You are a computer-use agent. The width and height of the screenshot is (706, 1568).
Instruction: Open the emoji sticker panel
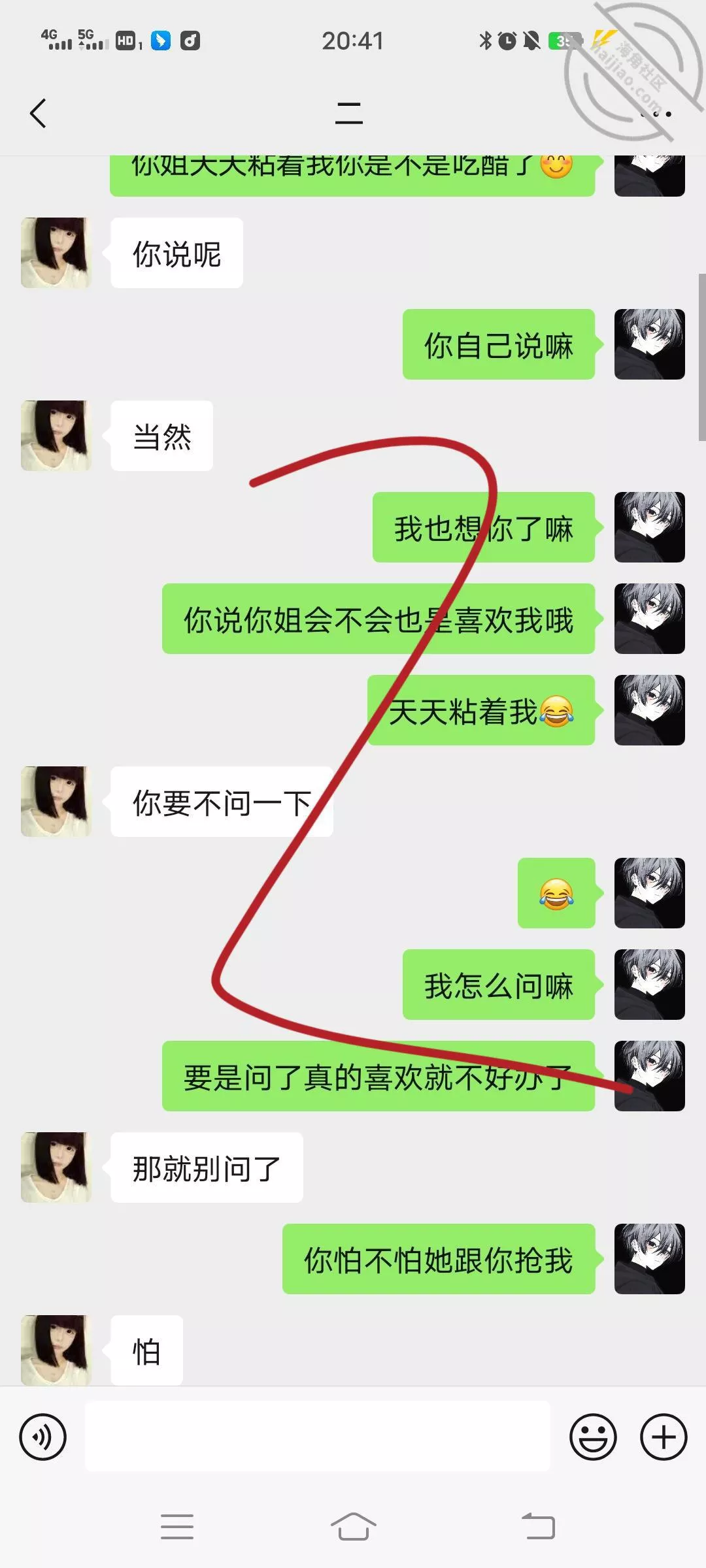(x=593, y=1437)
